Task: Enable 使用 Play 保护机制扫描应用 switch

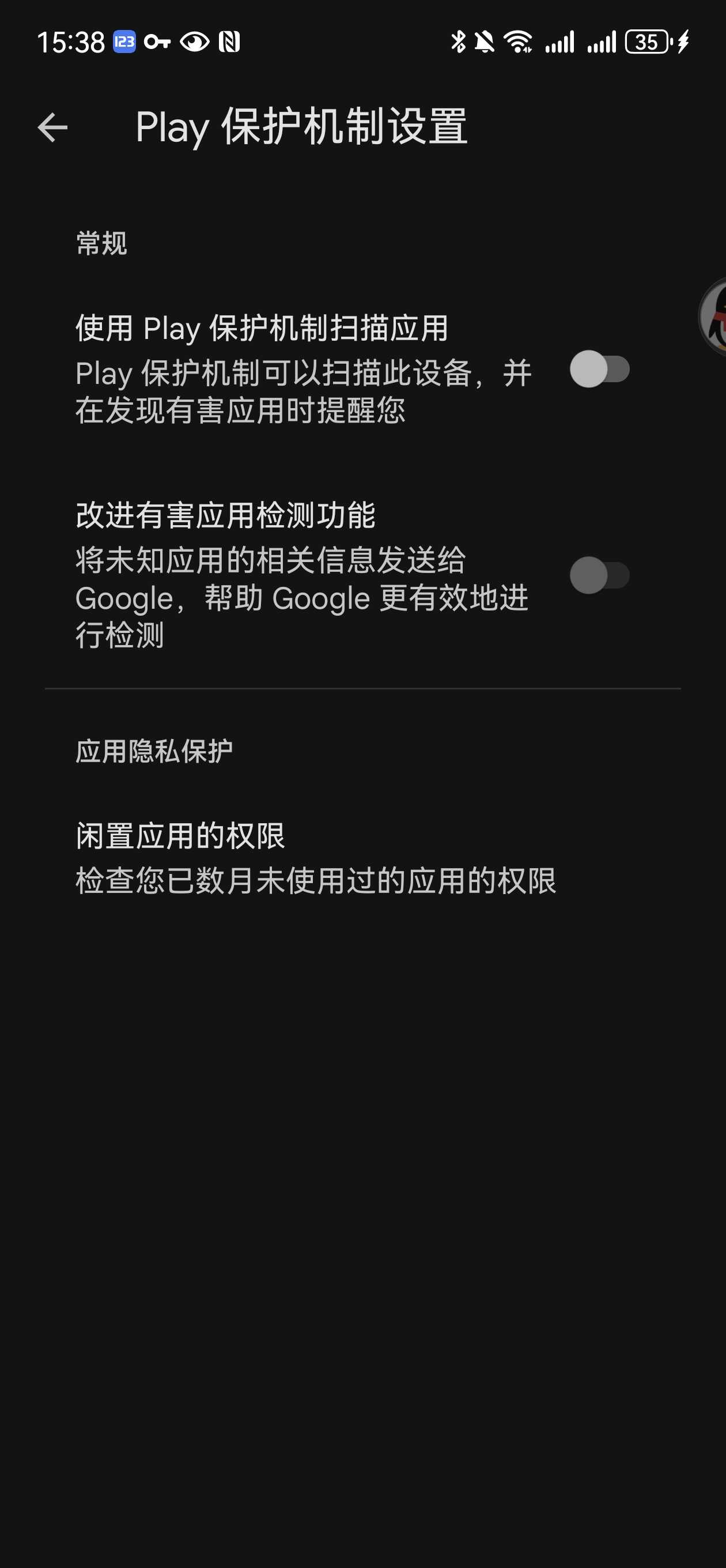Action: point(599,370)
